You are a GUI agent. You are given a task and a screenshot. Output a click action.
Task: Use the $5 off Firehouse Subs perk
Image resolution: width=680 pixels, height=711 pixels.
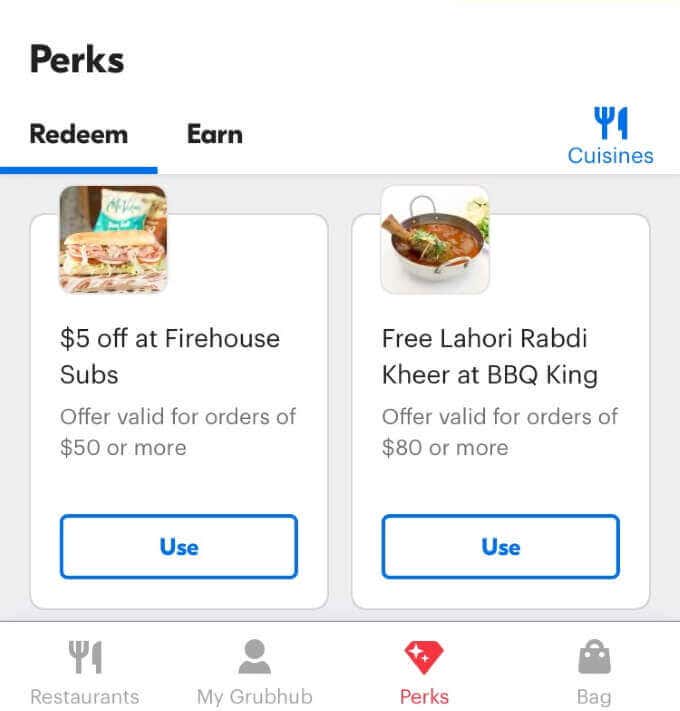point(179,546)
